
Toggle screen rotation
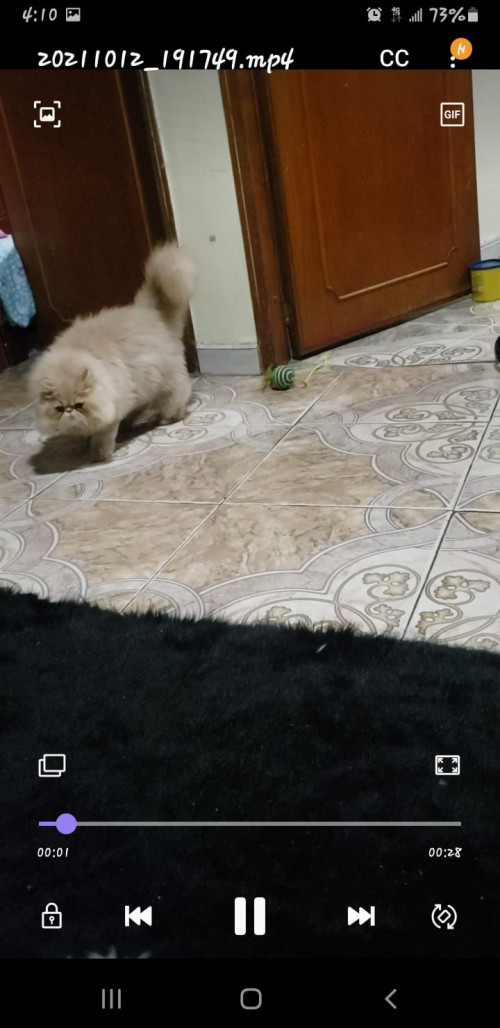[444, 917]
